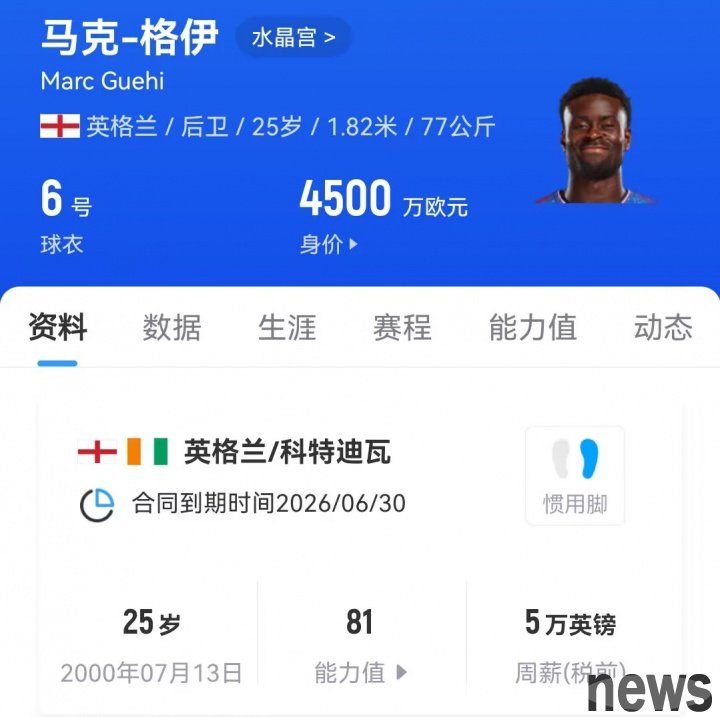Switch to the 能力值 tab
The height and width of the screenshot is (717, 720).
[532, 327]
